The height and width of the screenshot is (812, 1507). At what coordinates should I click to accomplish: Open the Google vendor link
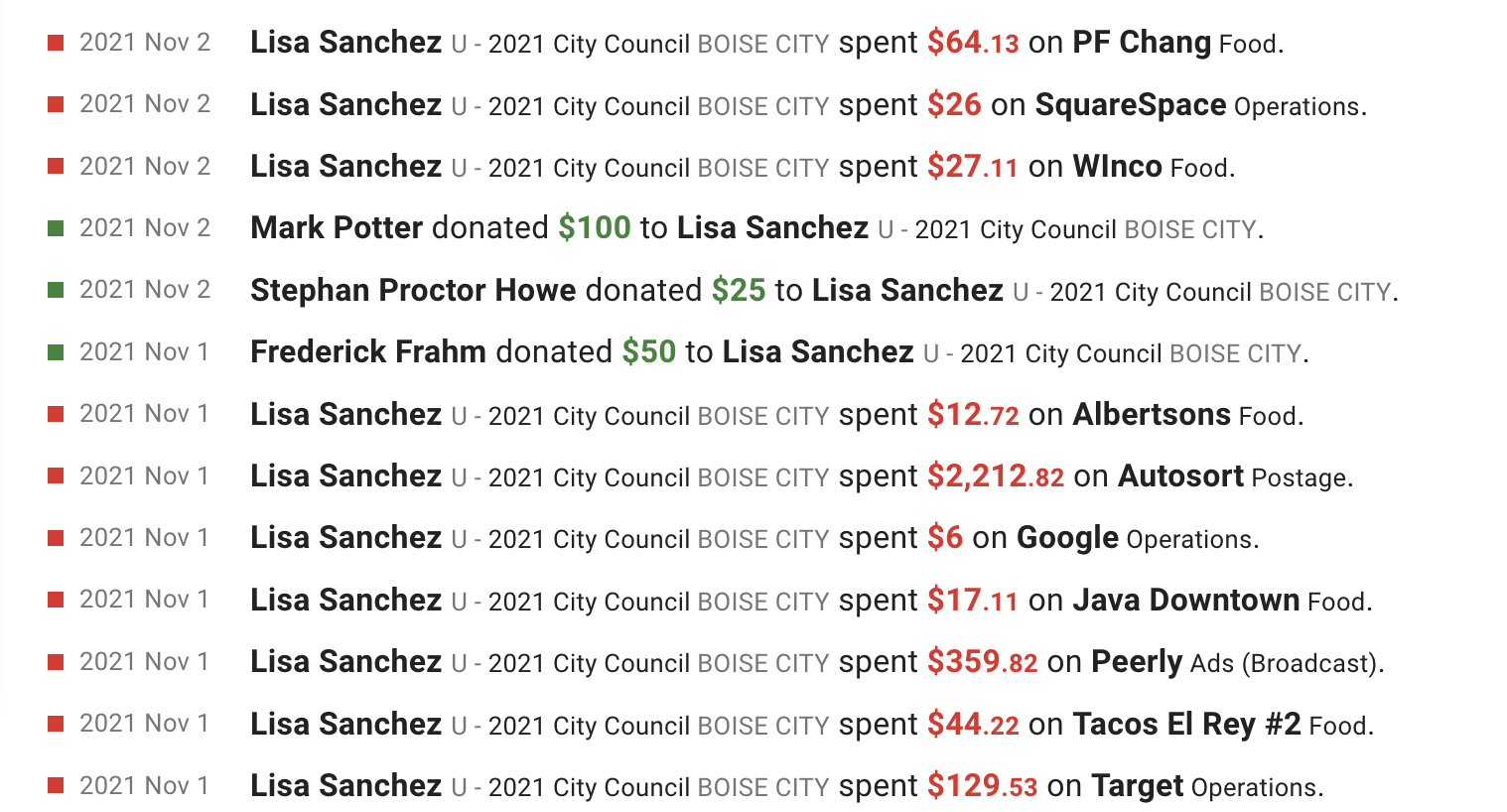tap(1067, 538)
